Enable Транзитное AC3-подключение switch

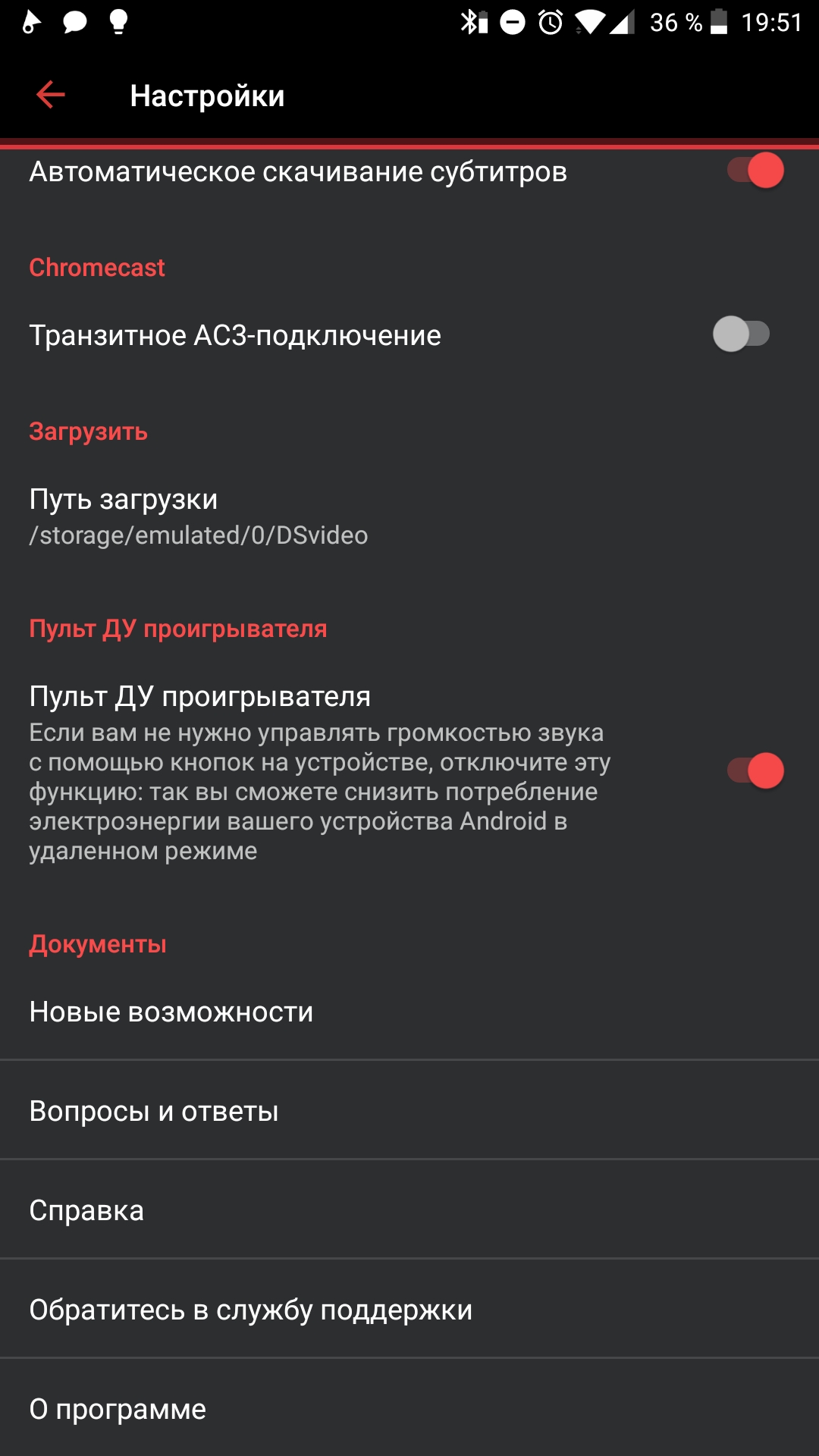click(x=742, y=334)
